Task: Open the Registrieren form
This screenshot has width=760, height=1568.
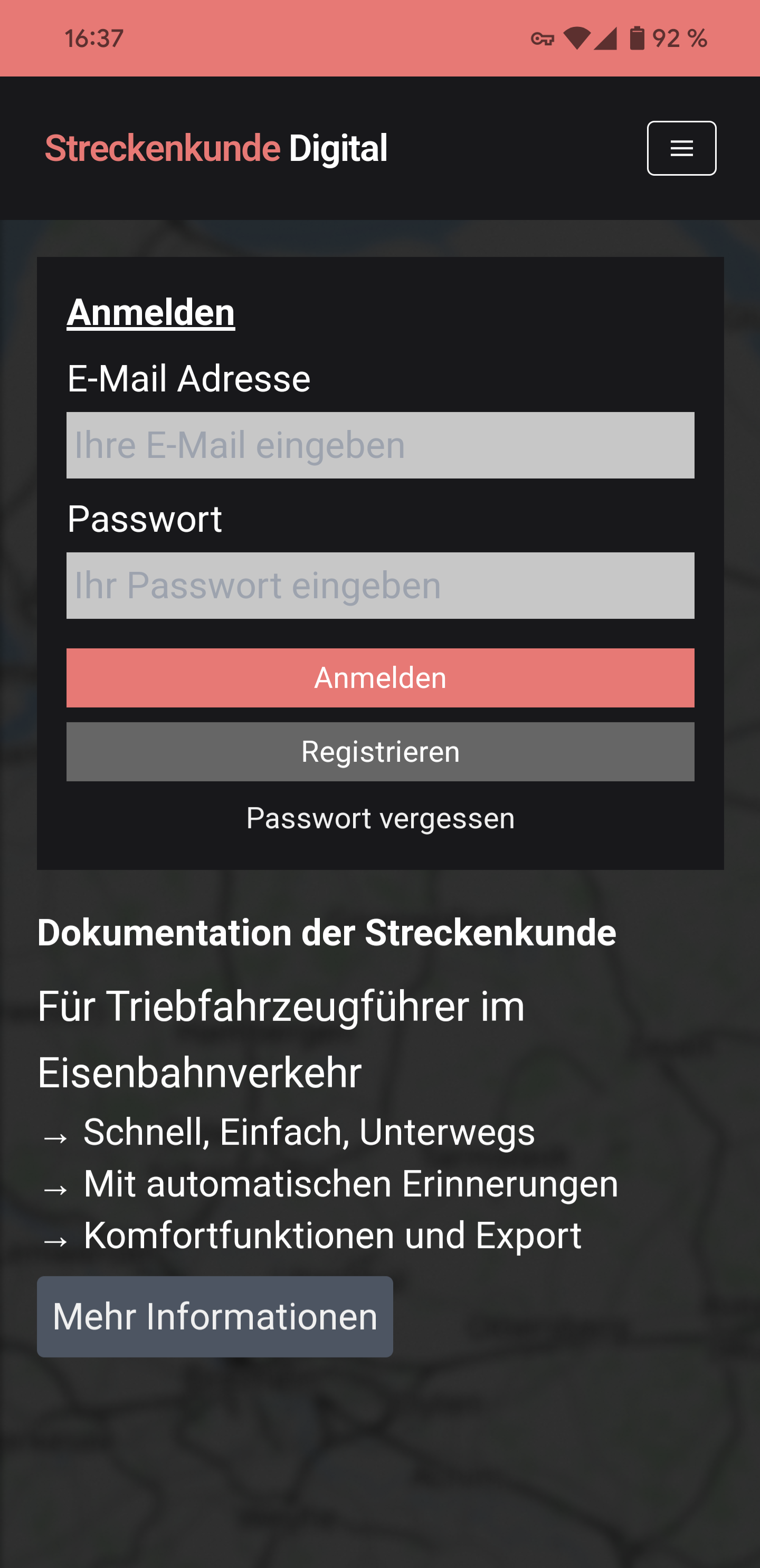Action: pyautogui.click(x=380, y=752)
